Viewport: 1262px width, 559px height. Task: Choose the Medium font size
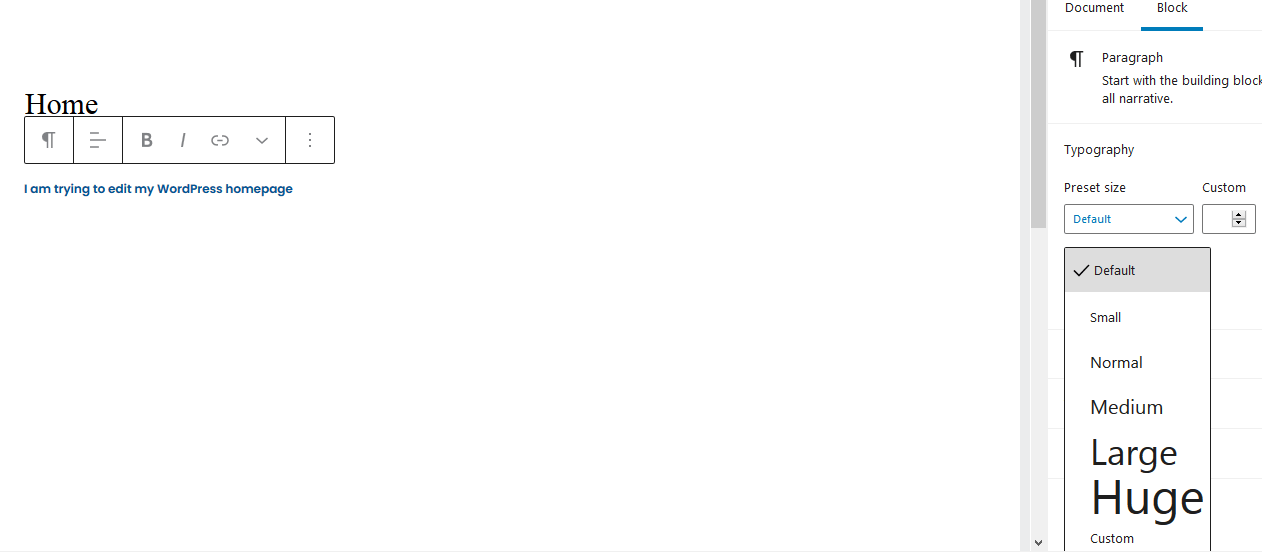[1126, 407]
